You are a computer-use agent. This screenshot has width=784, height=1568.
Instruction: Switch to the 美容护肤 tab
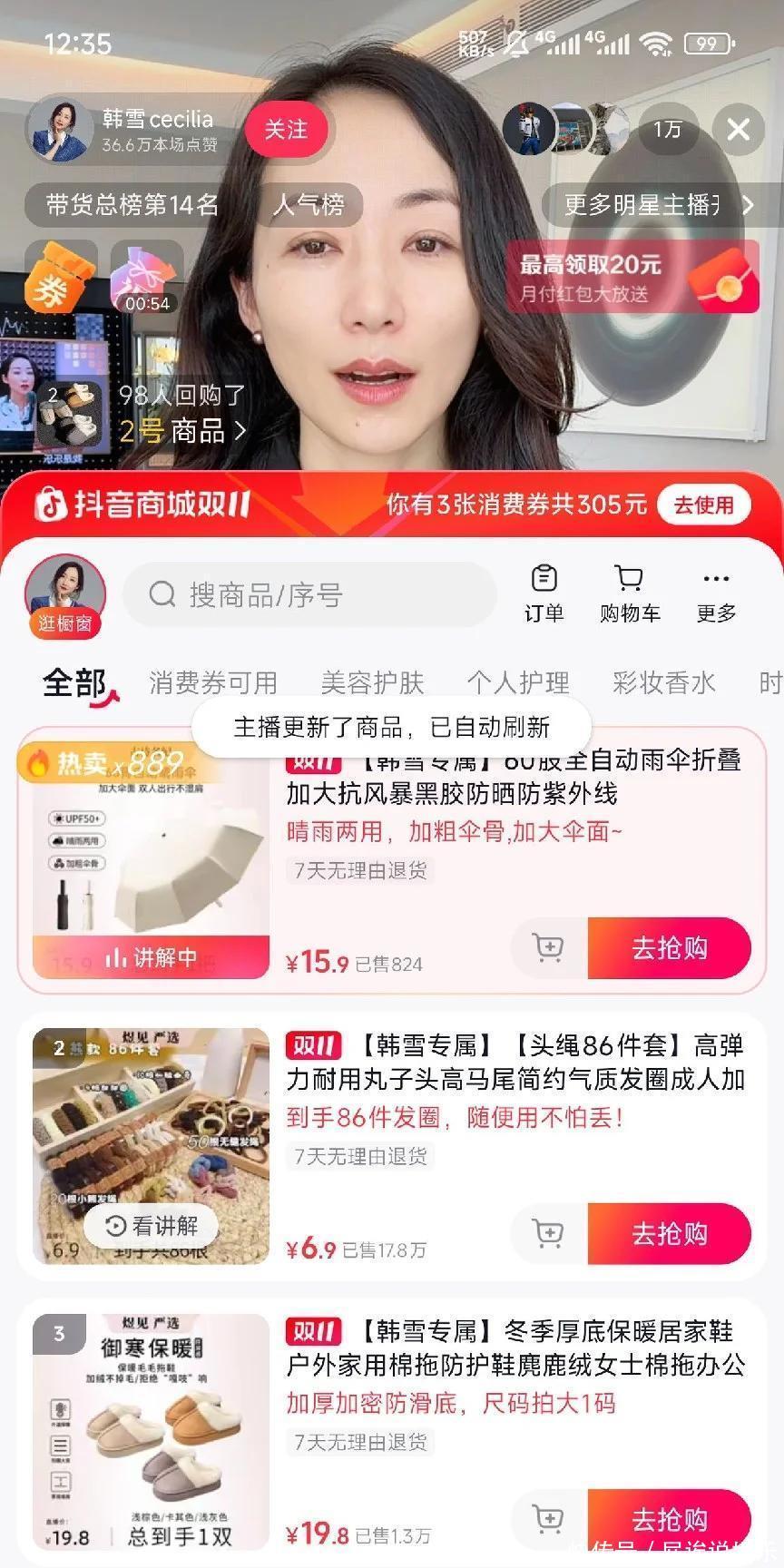click(372, 682)
